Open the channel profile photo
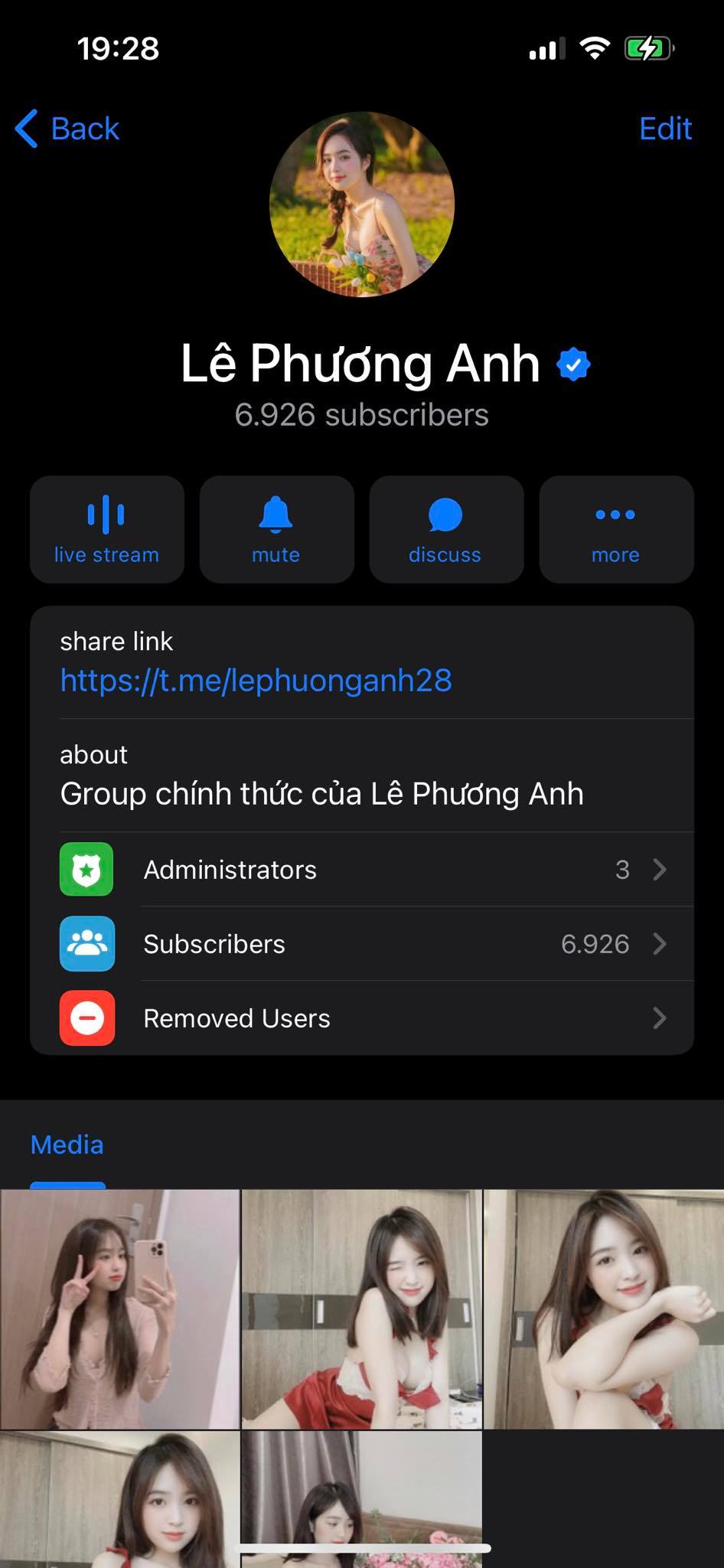The height and width of the screenshot is (1568, 724). click(362, 204)
